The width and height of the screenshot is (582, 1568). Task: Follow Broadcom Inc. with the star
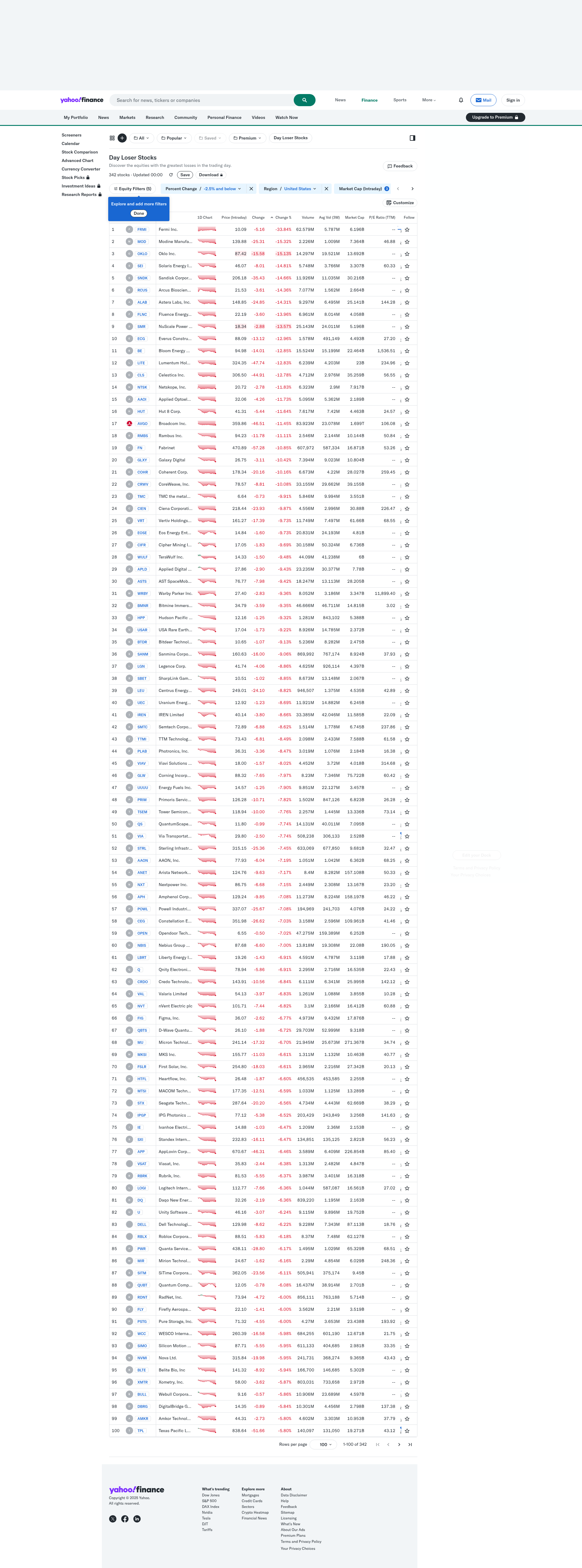point(407,424)
